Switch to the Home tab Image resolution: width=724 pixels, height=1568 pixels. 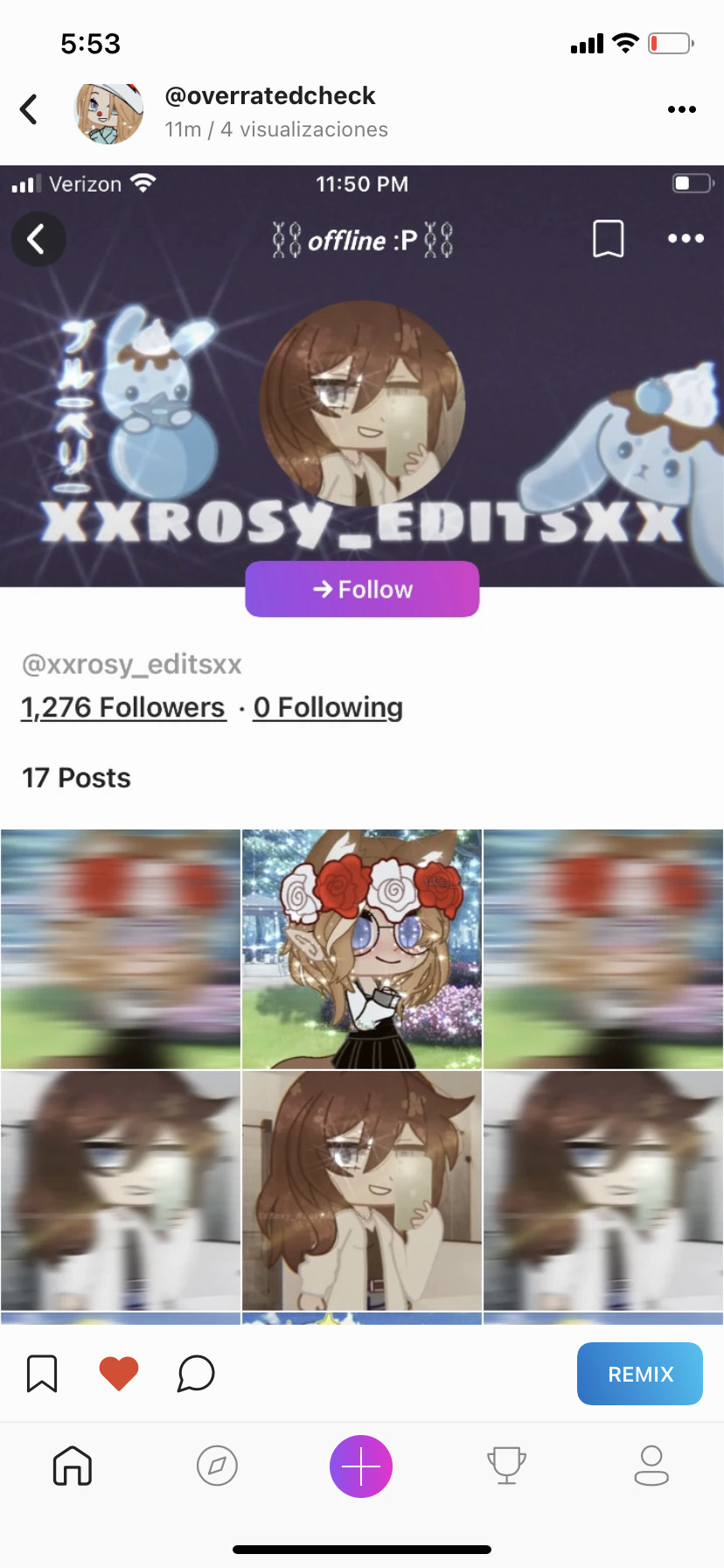(x=73, y=1466)
